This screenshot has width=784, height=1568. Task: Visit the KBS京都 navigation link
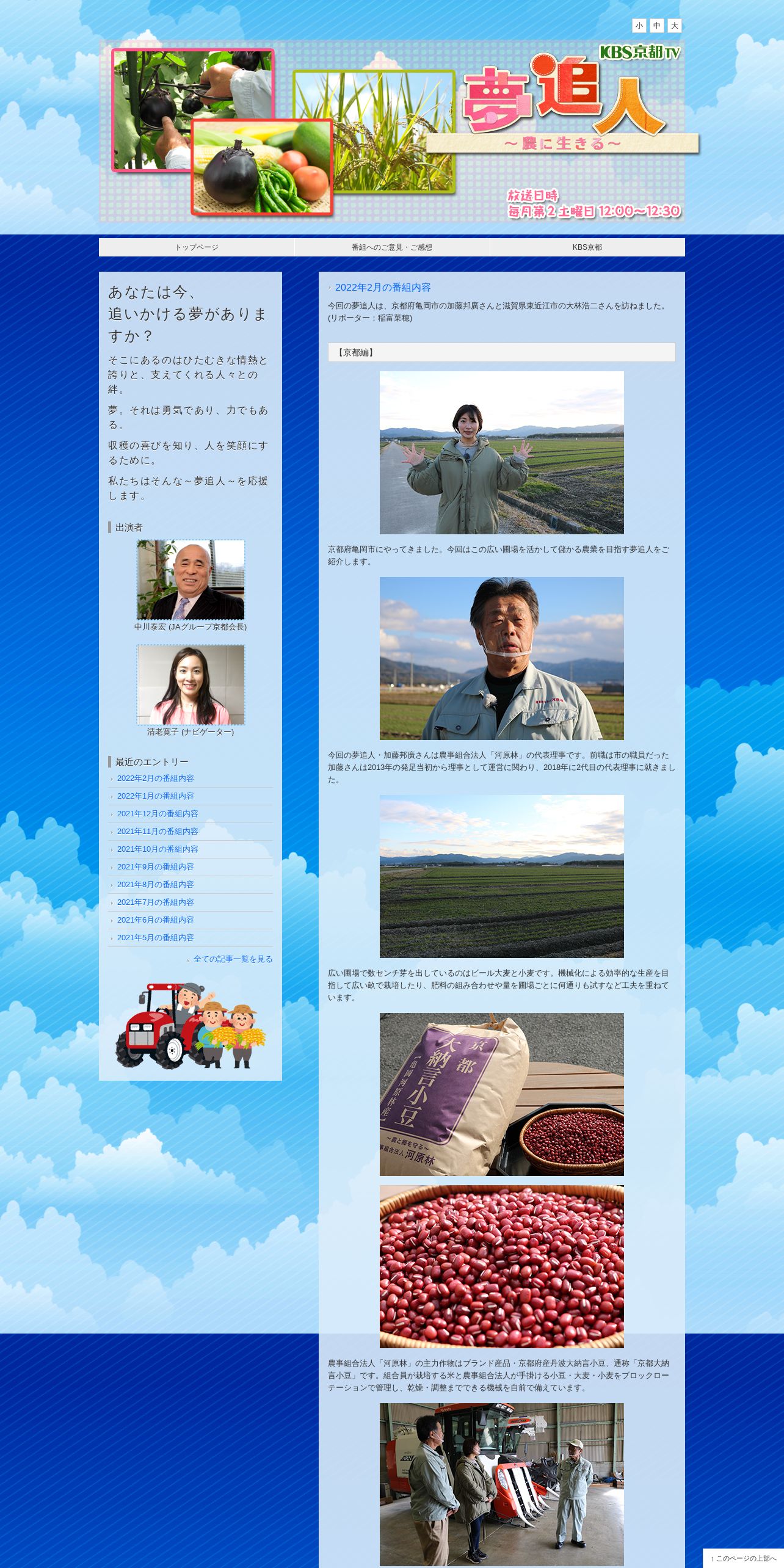point(587,247)
